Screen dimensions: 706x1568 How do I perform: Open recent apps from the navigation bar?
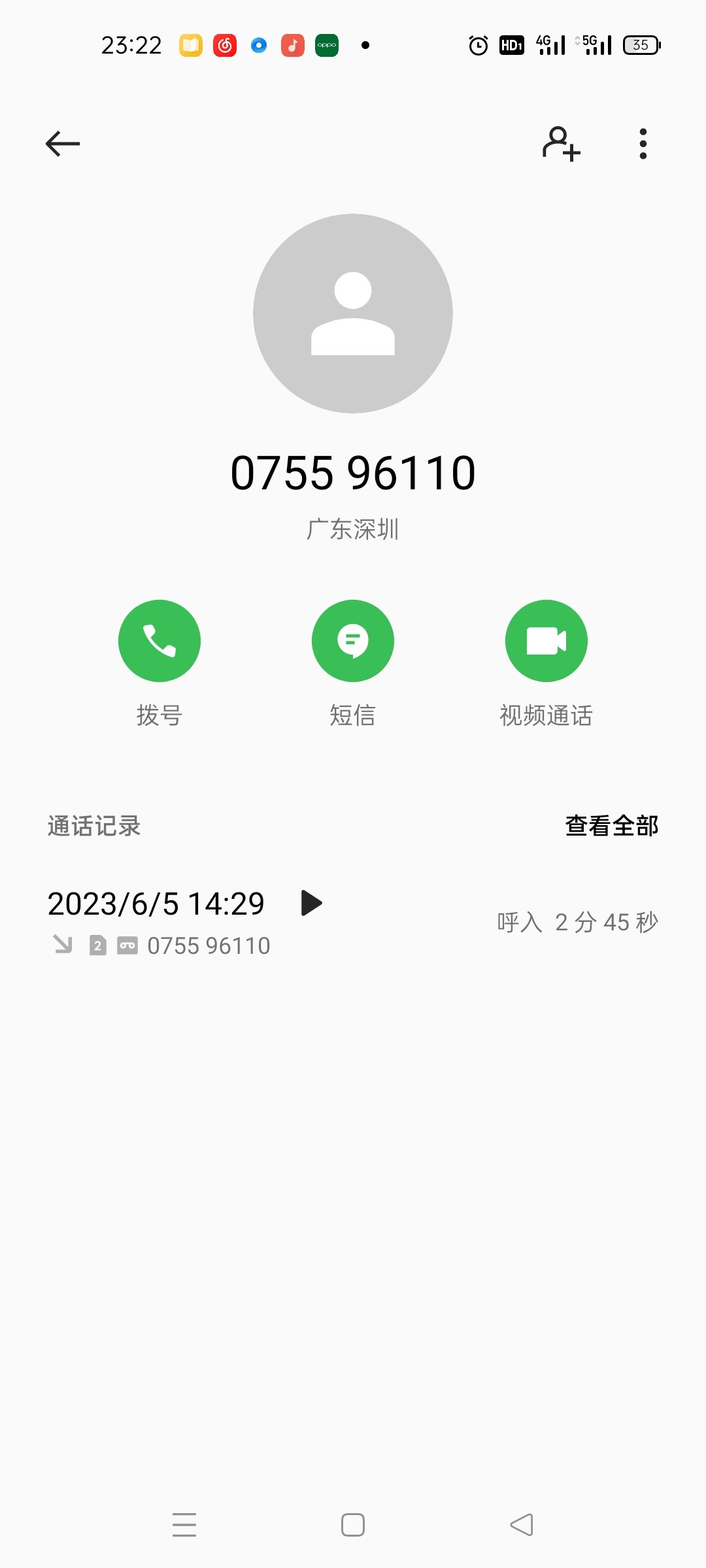tap(184, 1525)
